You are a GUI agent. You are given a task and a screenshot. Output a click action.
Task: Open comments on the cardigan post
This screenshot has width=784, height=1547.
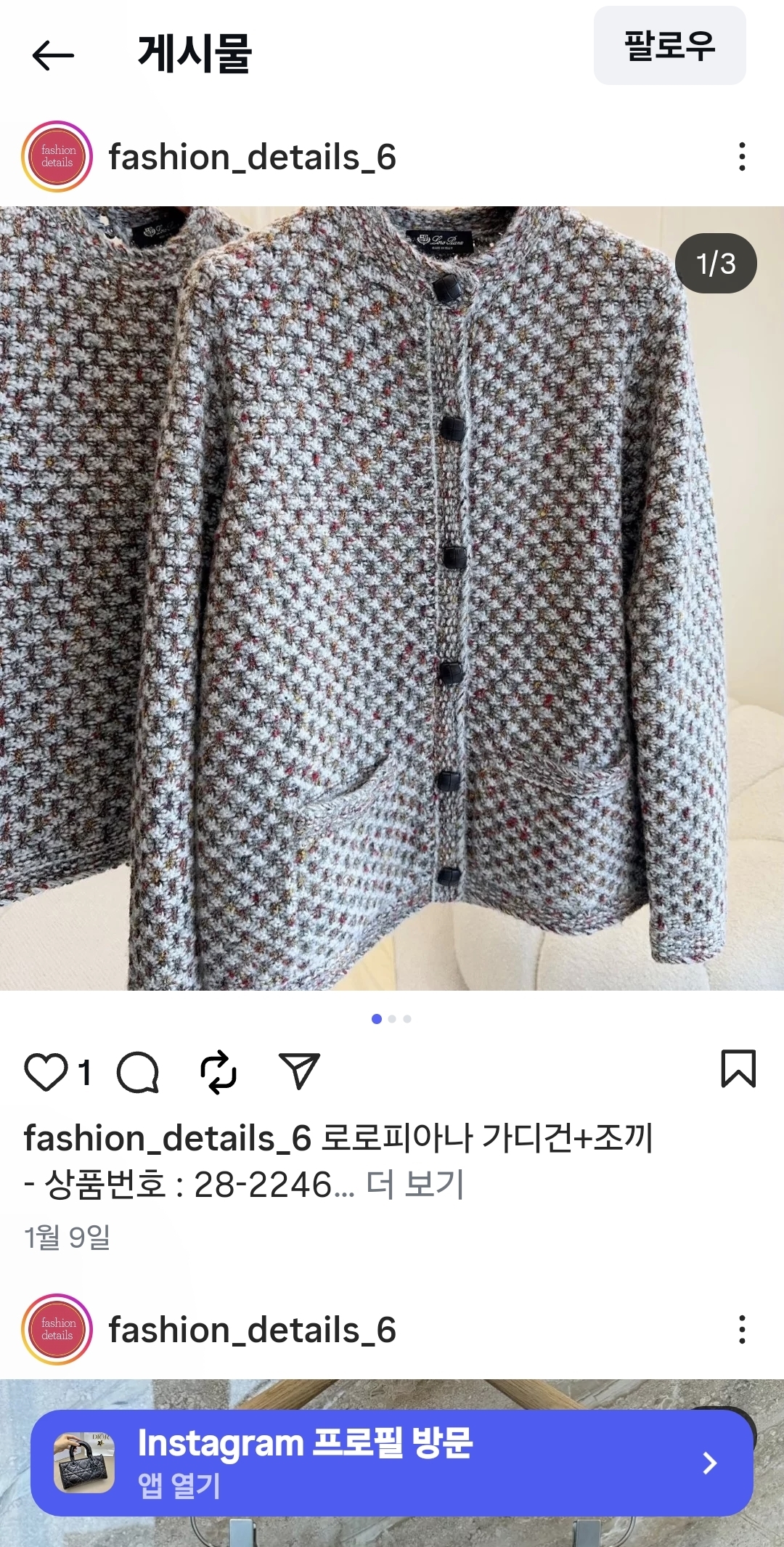[138, 1072]
